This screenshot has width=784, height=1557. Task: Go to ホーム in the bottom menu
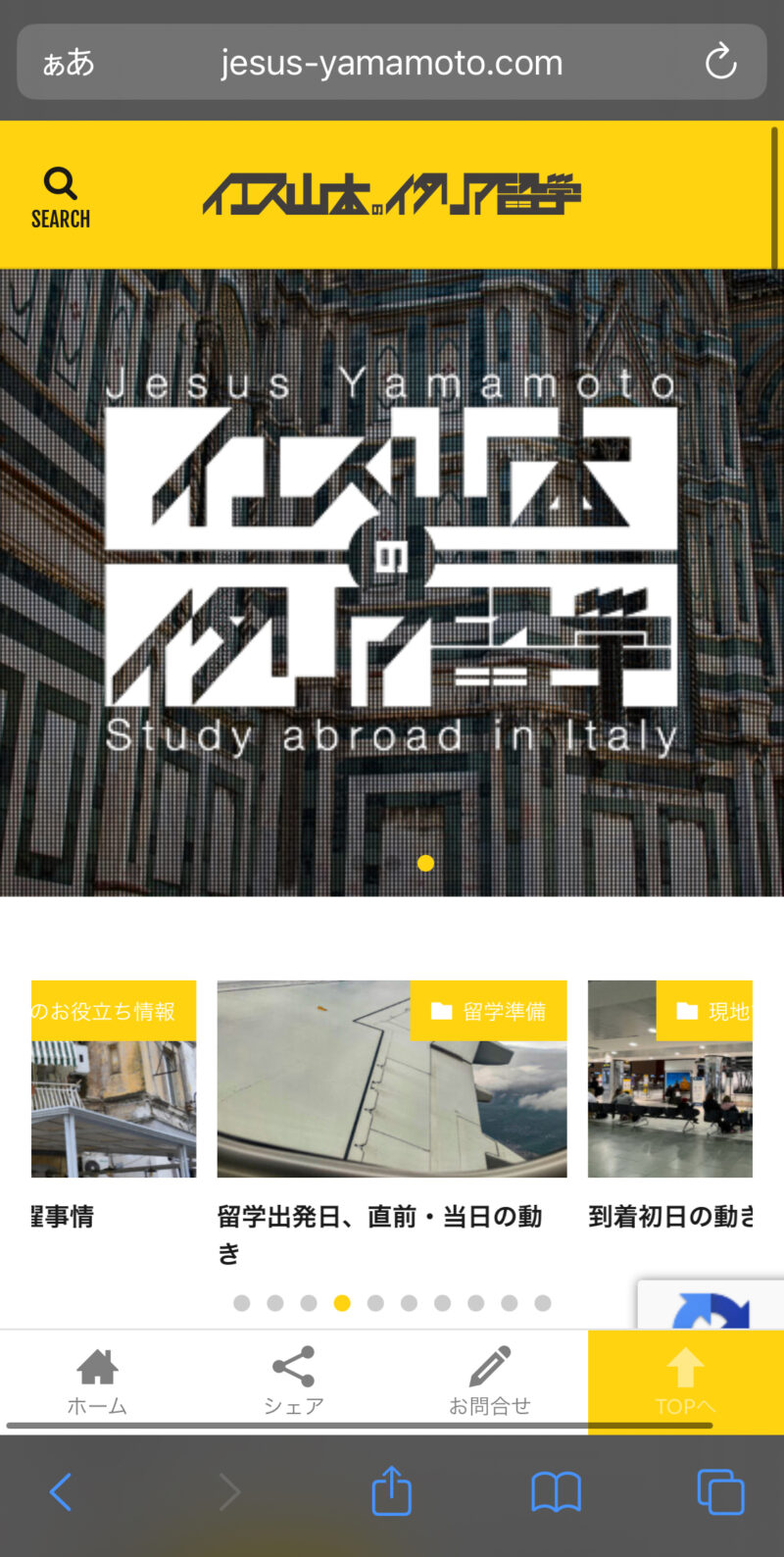coord(97,1381)
